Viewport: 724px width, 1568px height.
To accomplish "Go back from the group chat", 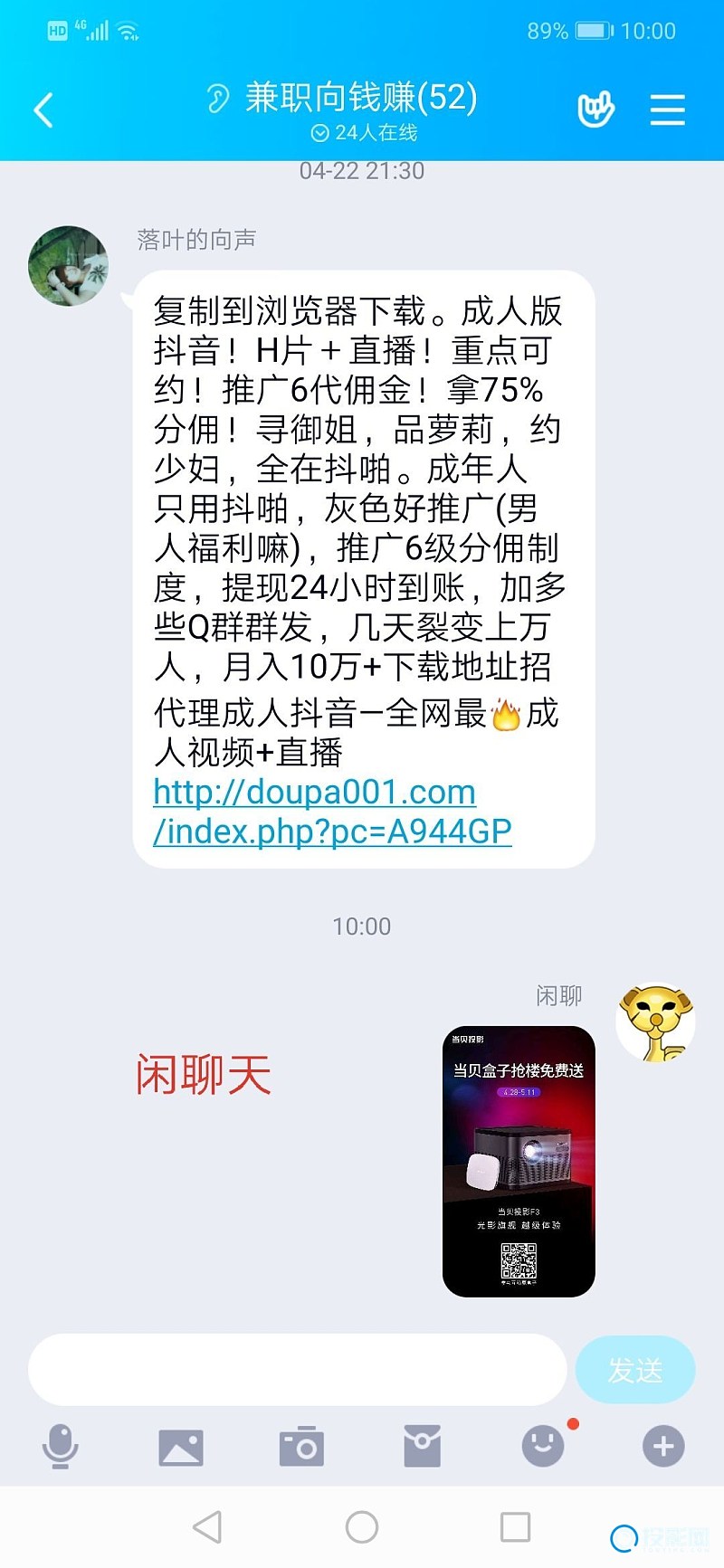I will point(43,110).
